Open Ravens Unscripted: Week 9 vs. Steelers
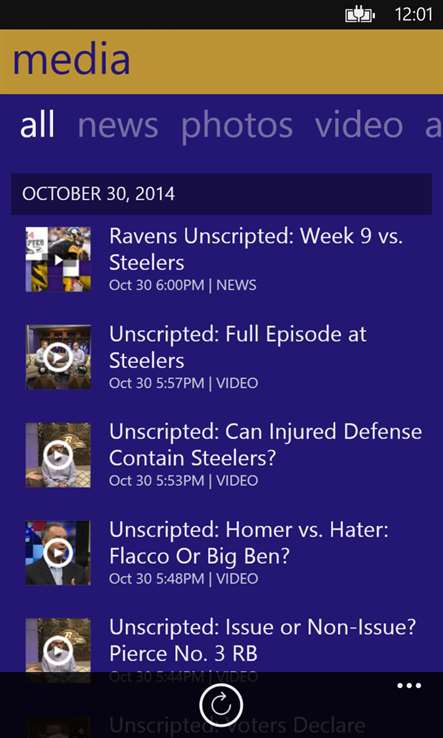Screen dimensions: 443x738 [221, 259]
